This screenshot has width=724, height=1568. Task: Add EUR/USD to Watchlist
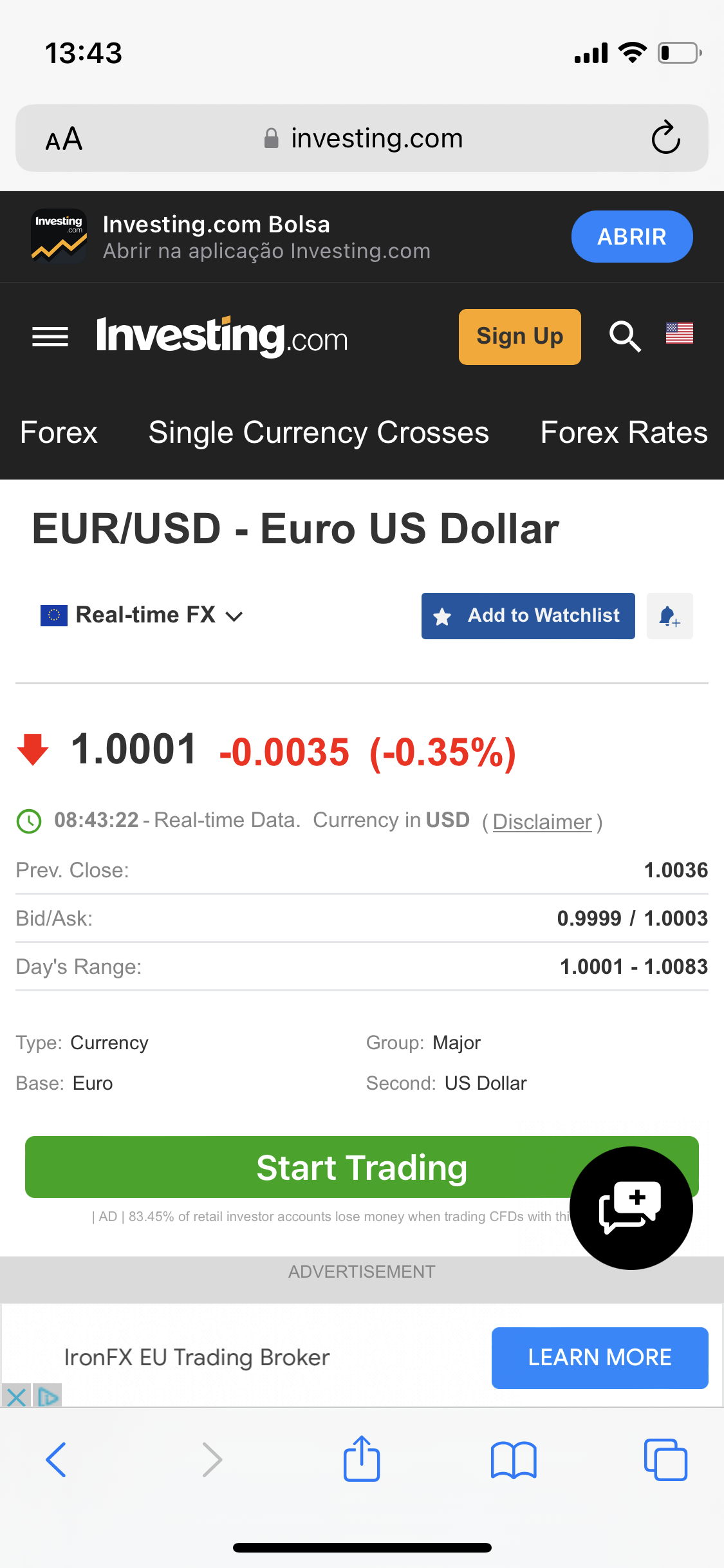pos(528,616)
